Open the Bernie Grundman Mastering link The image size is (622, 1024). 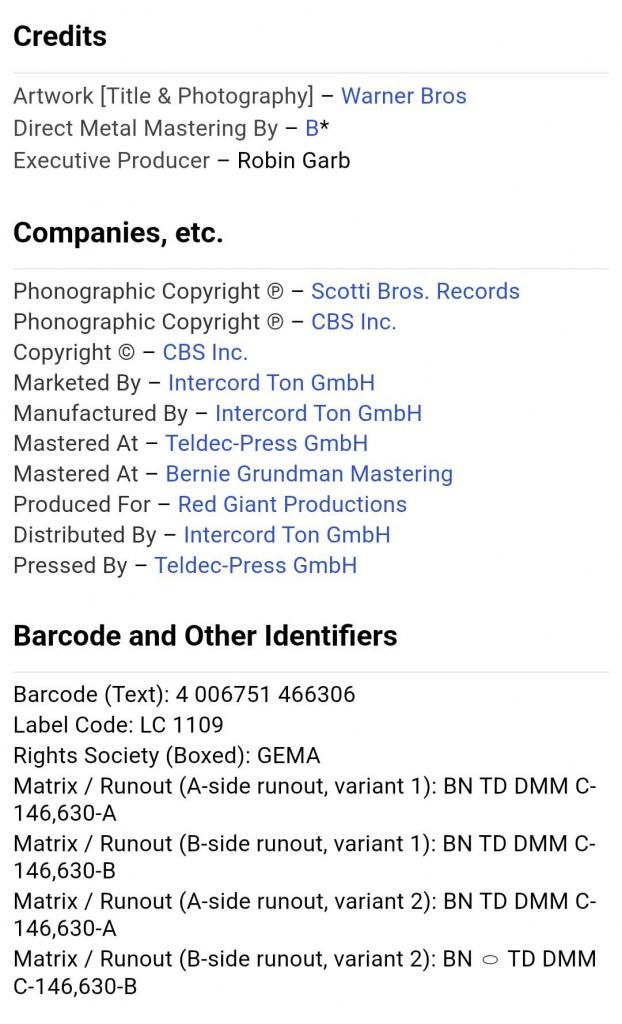click(309, 474)
